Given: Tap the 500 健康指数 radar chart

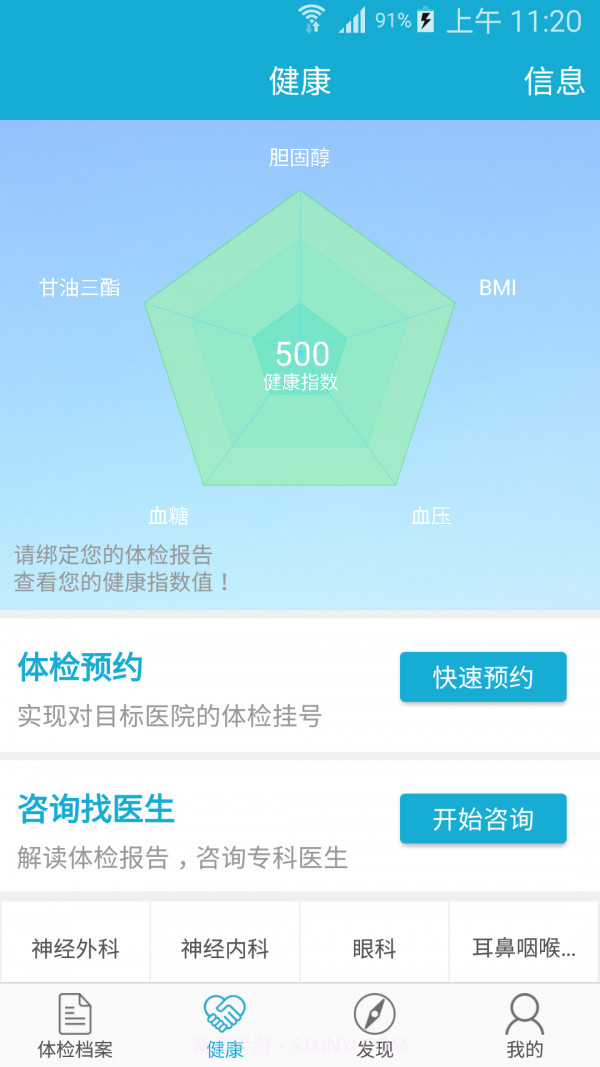Looking at the screenshot, I should coord(300,360).
